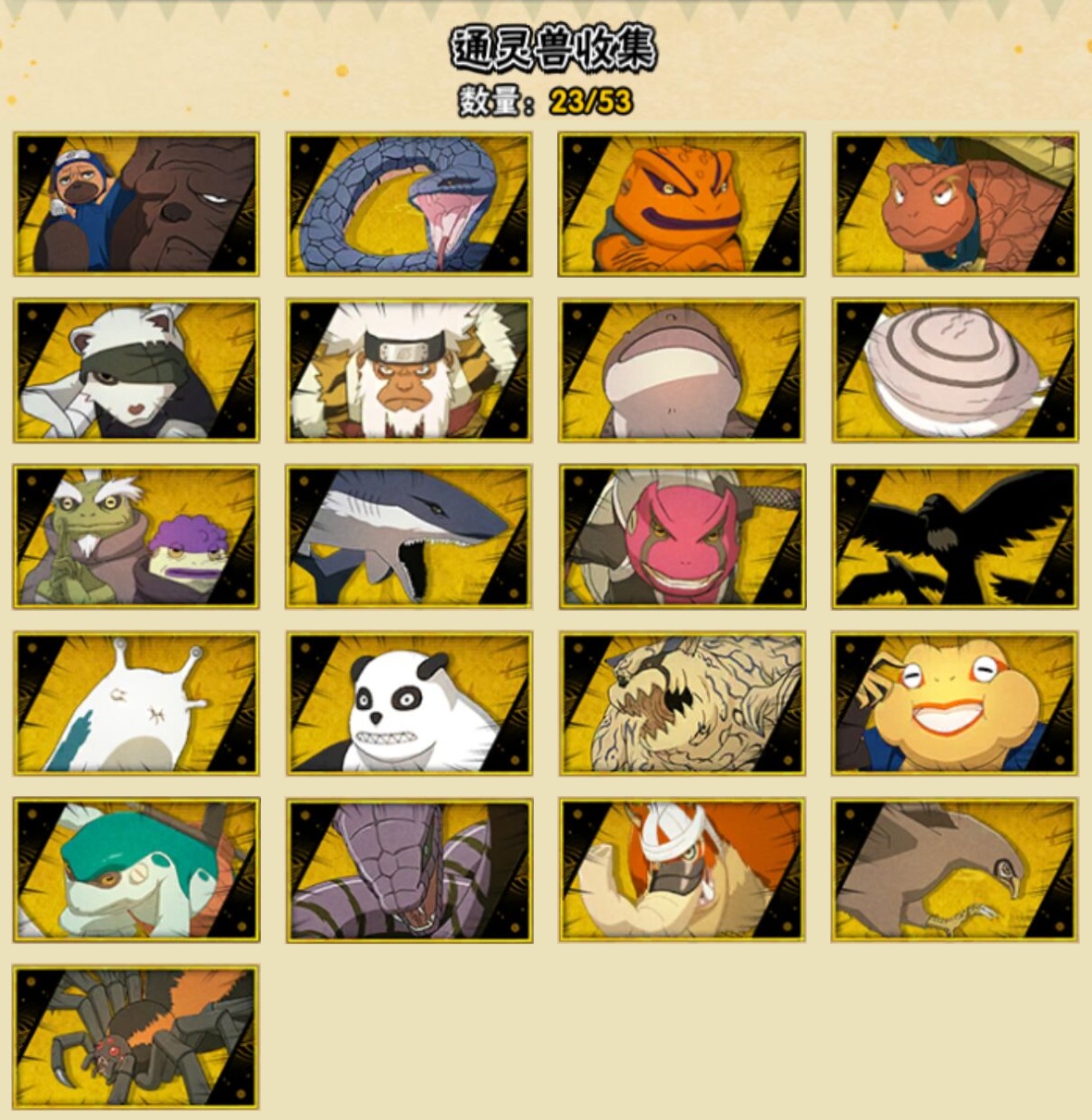1092x1120 pixels.
Task: Open the white masked weasel card
Action: coord(136,370)
